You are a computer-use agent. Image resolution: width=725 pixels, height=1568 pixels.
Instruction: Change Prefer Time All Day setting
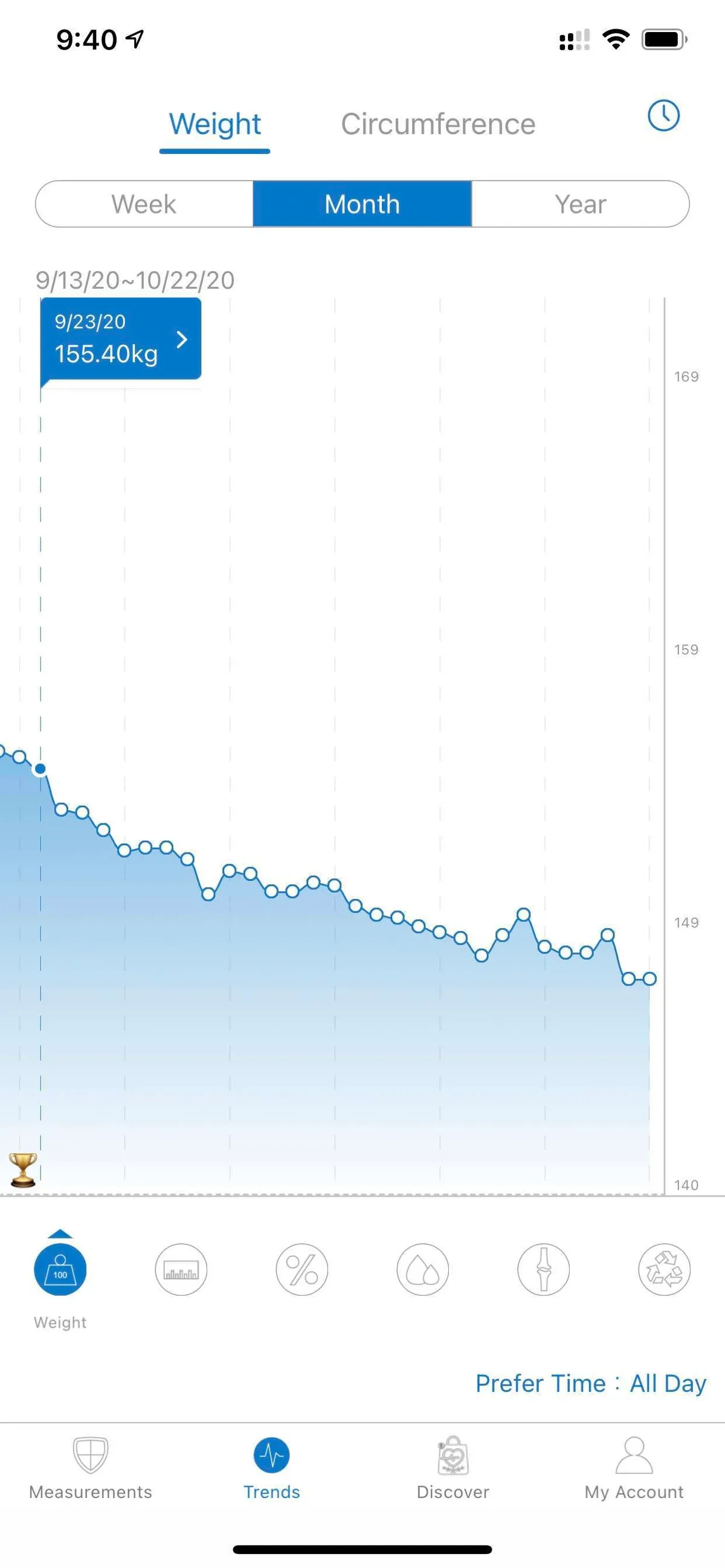pos(590,1384)
